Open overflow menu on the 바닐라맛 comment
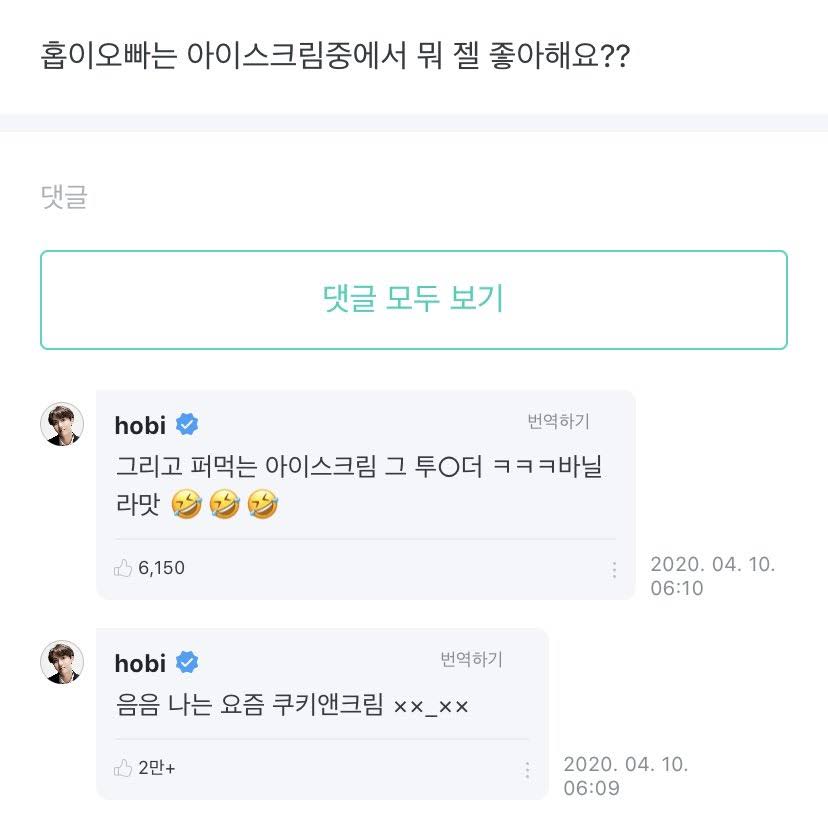 (x=613, y=569)
